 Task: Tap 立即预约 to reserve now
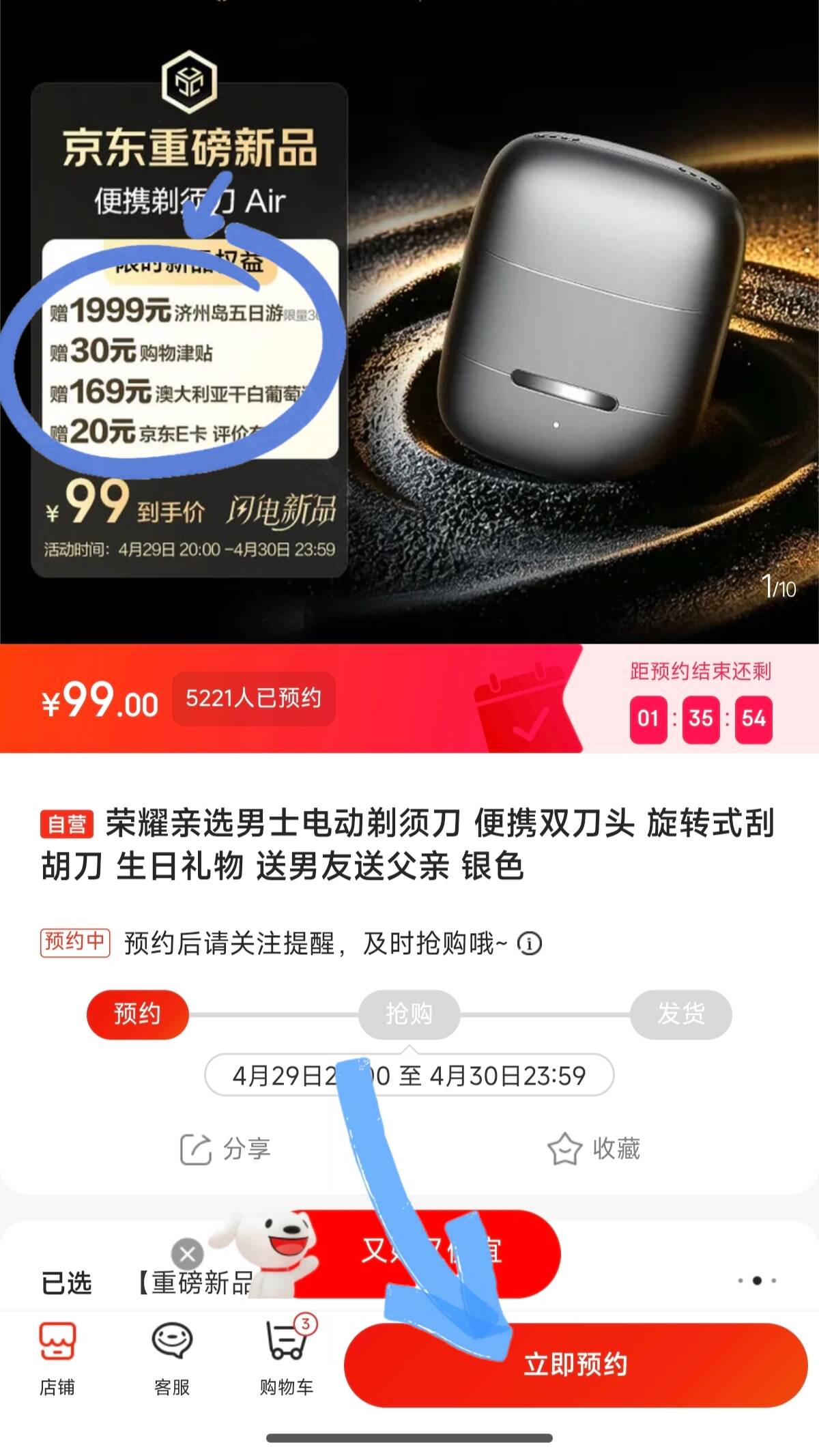pyautogui.click(x=575, y=1365)
